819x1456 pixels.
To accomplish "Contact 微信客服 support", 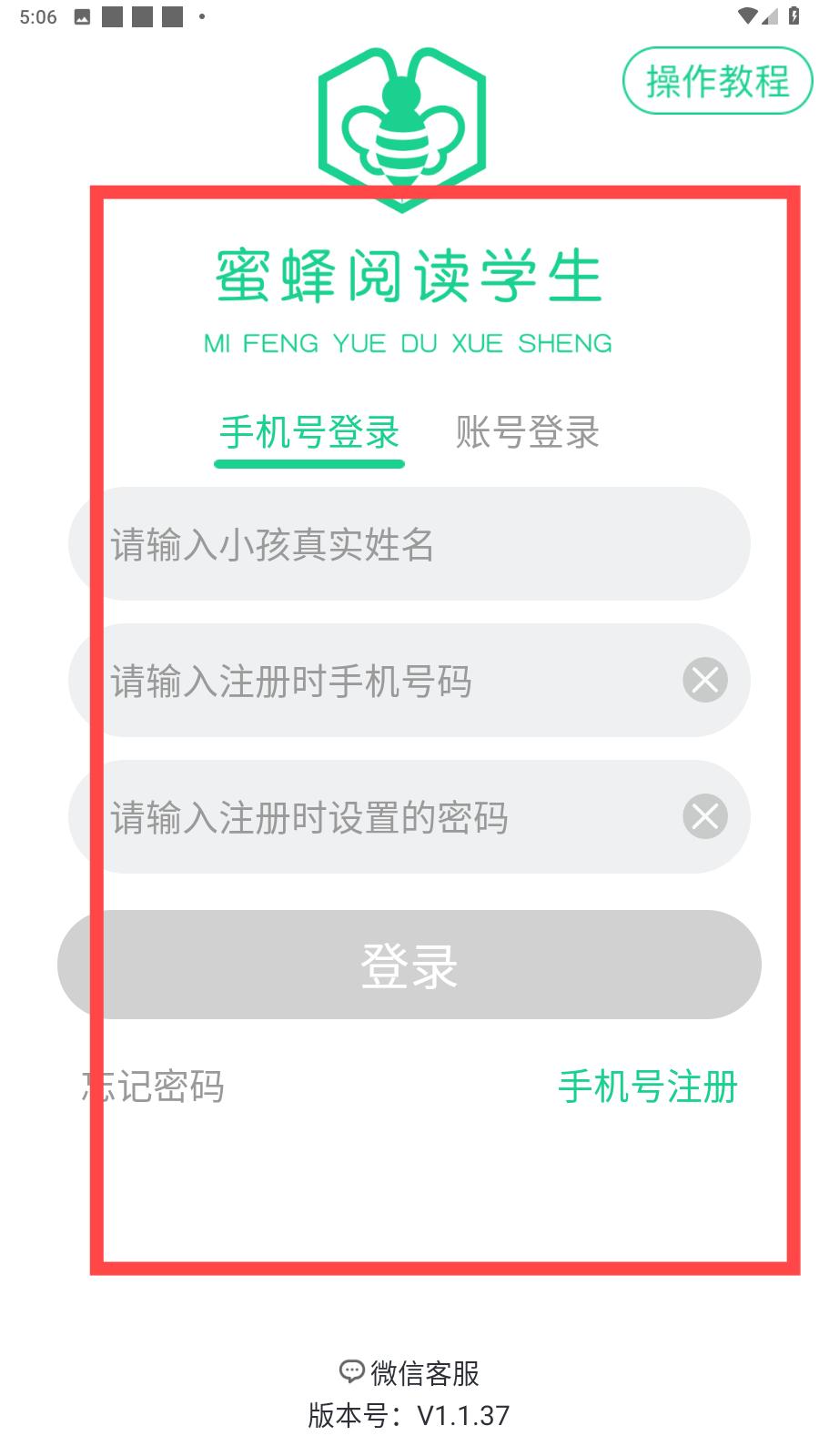I will pos(409,1373).
